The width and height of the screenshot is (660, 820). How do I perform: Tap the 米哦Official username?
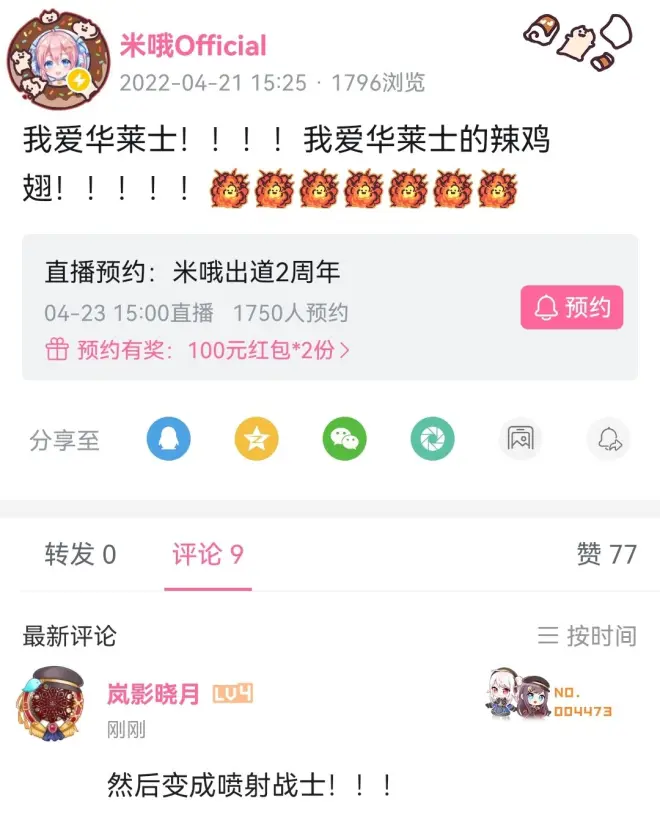tap(193, 46)
